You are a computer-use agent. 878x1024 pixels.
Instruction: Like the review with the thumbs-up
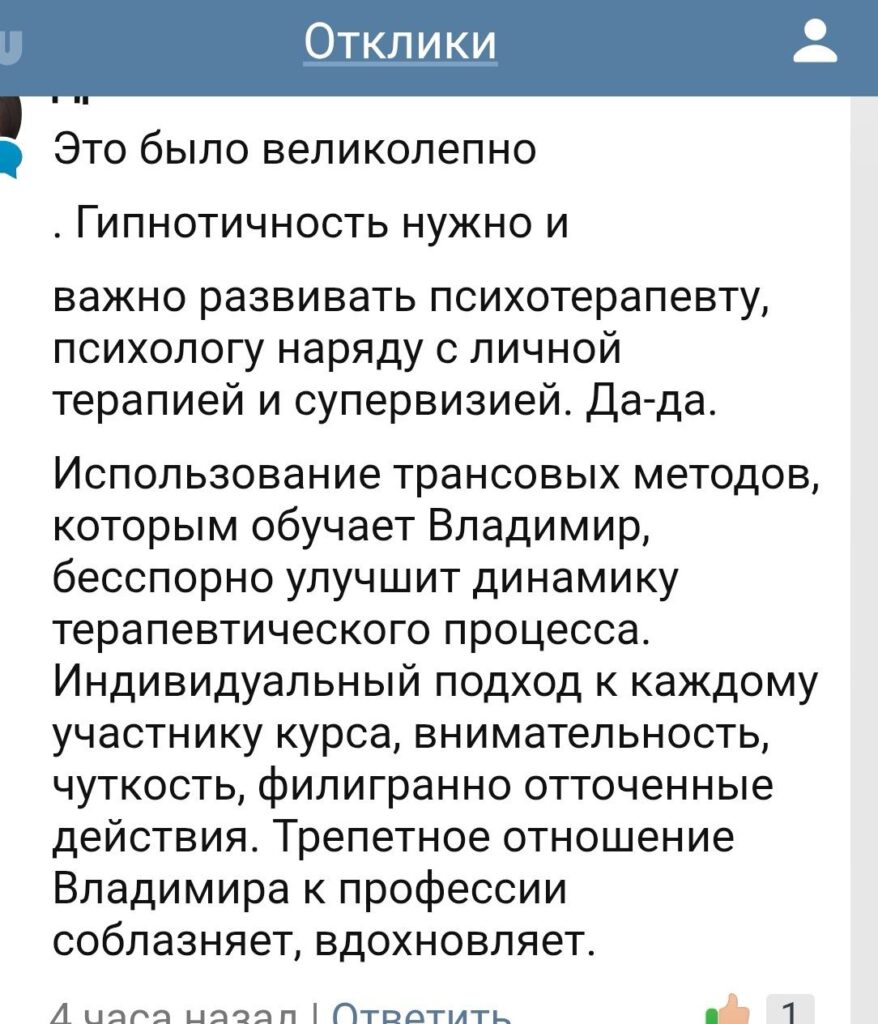click(729, 1010)
